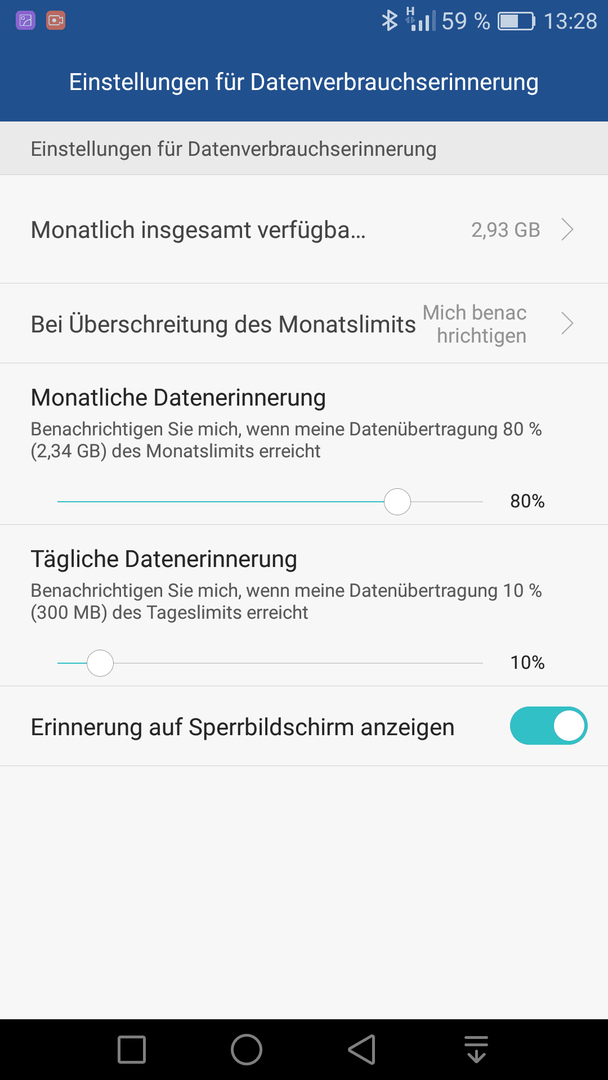Screen dimensions: 608x1080
Task: Open Bei Überschreitung des Monatslimits option
Action: [x=304, y=324]
